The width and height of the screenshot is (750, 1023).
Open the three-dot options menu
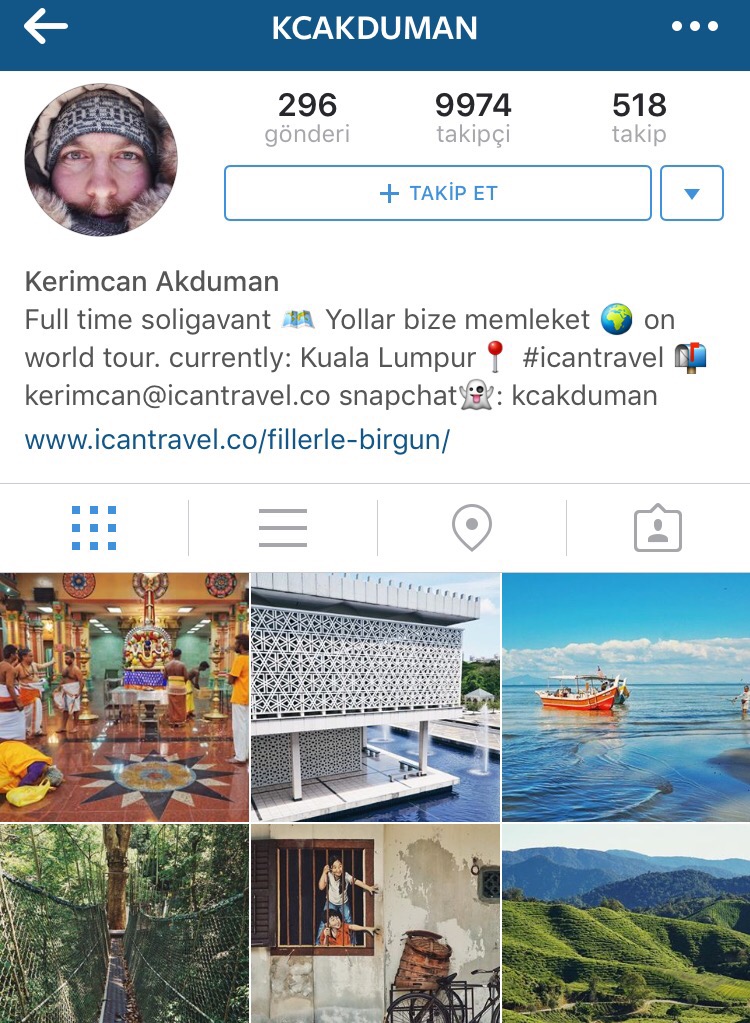tap(695, 27)
